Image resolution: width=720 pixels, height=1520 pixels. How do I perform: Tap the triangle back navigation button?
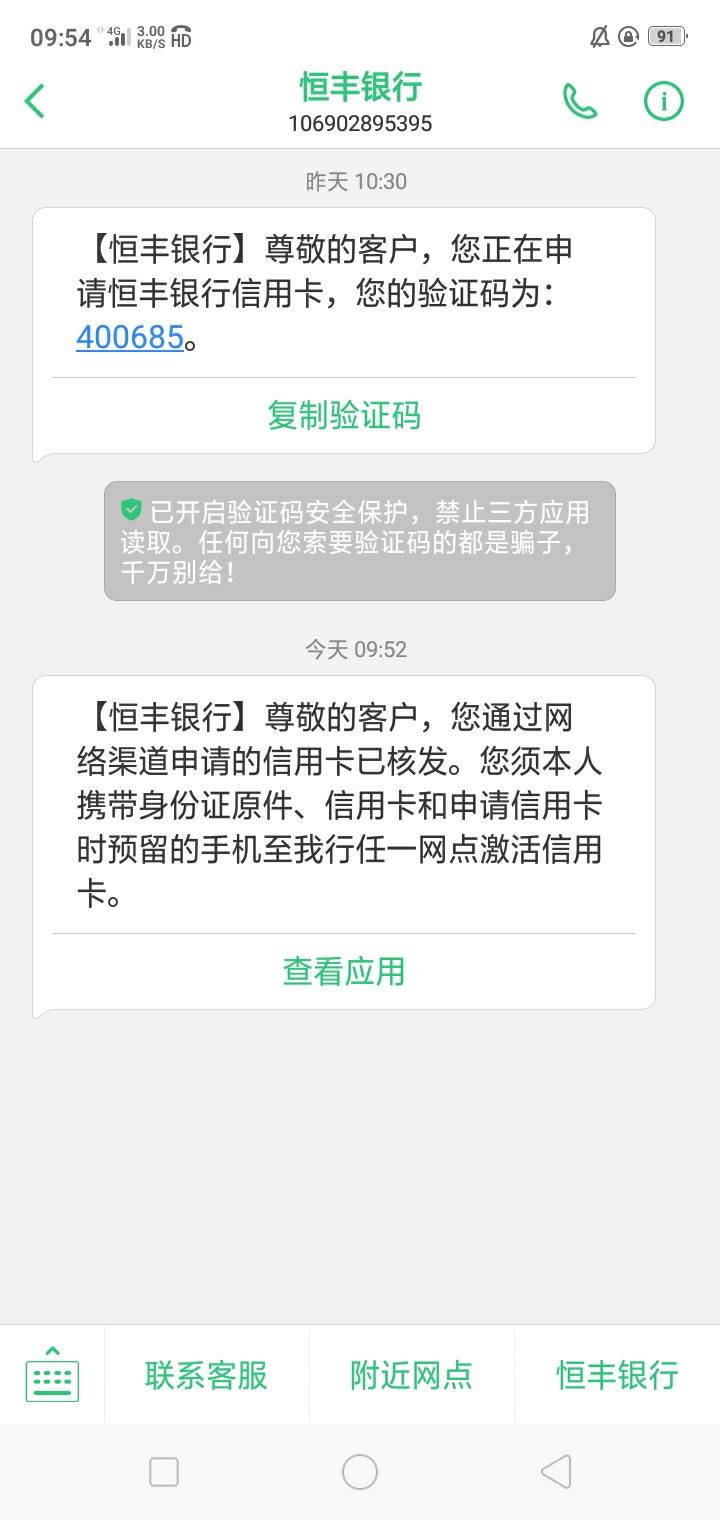point(556,1471)
